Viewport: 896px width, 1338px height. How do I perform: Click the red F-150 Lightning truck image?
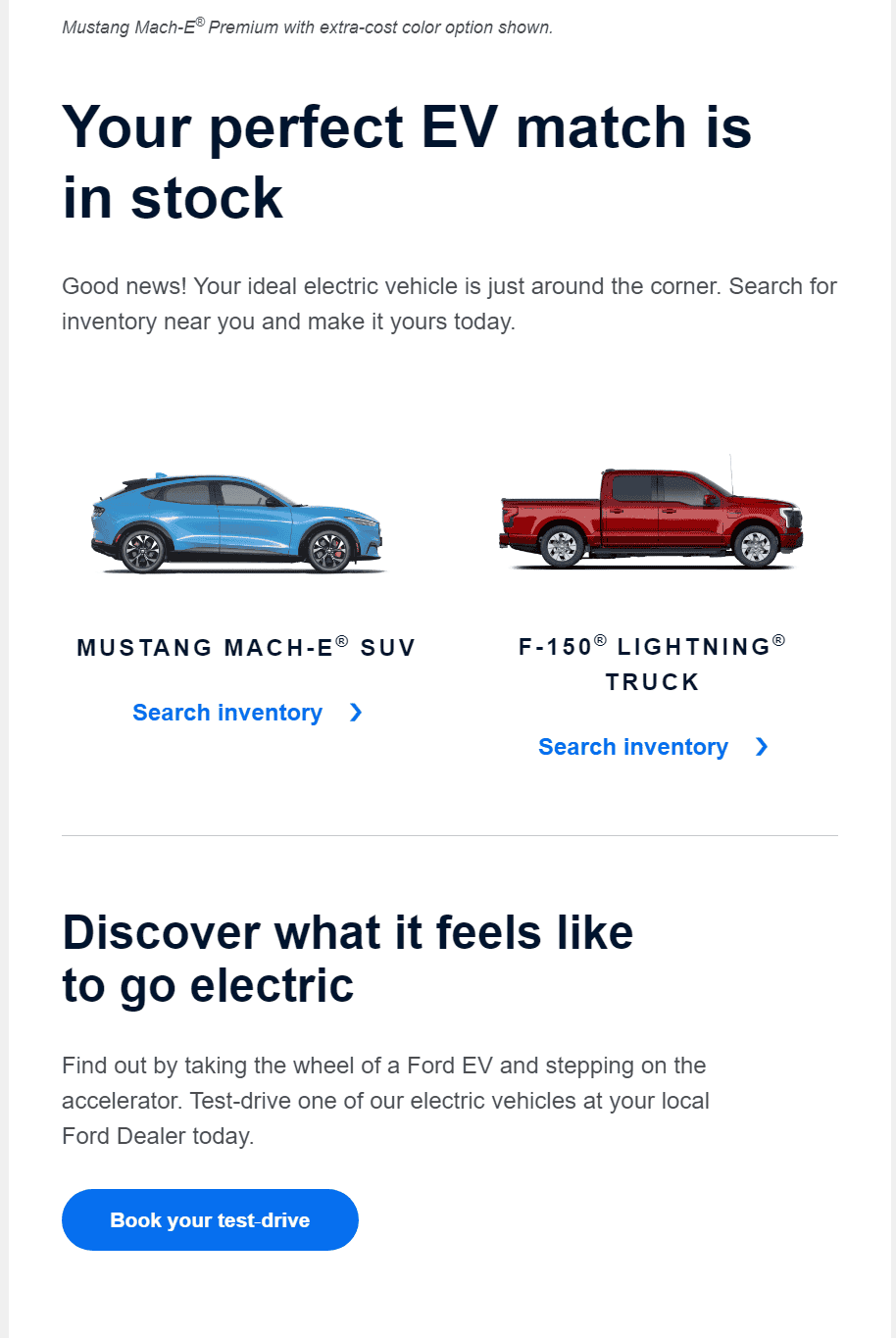650,517
